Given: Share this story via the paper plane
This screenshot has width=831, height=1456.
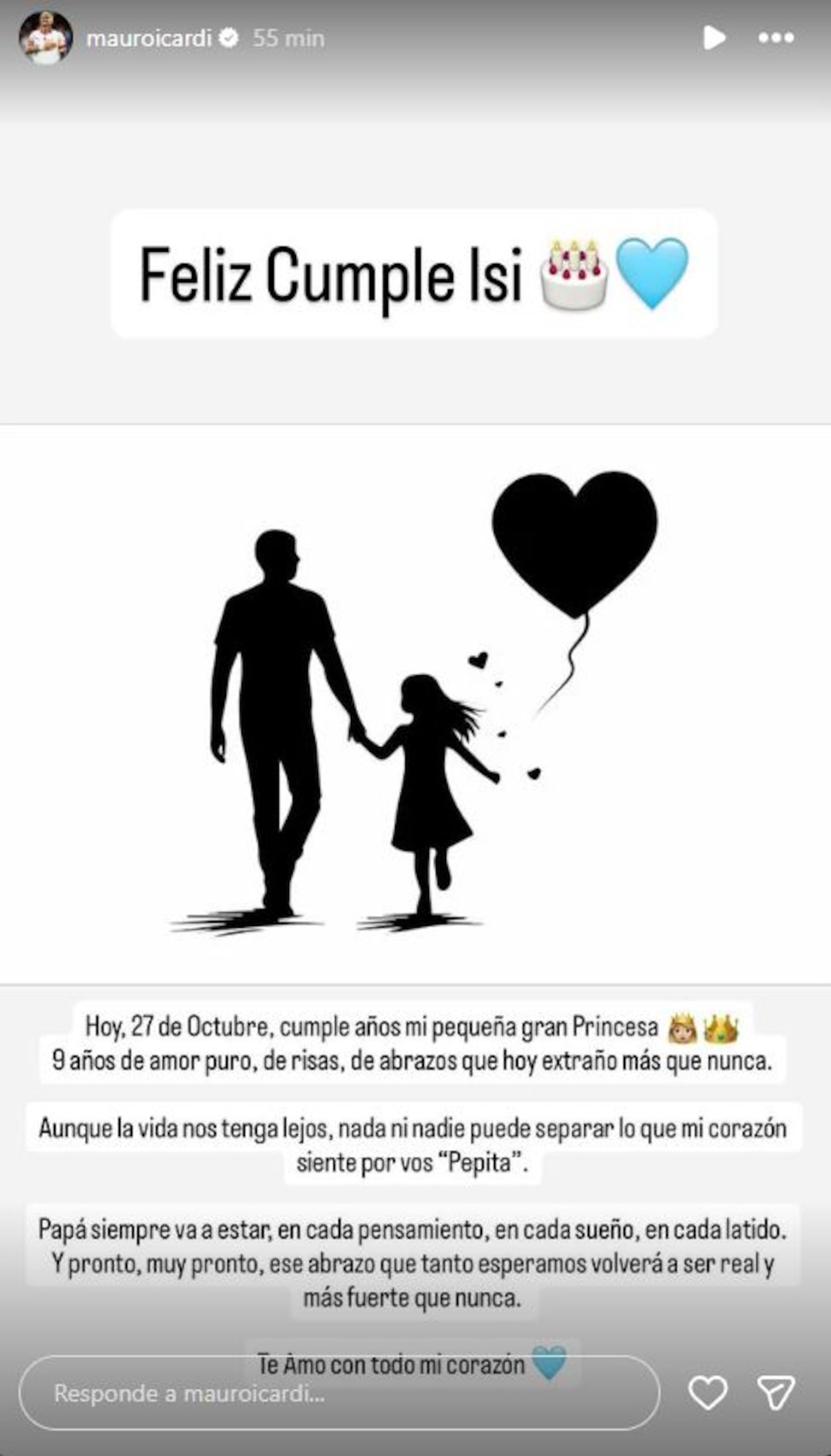Looking at the screenshot, I should [x=776, y=1394].
